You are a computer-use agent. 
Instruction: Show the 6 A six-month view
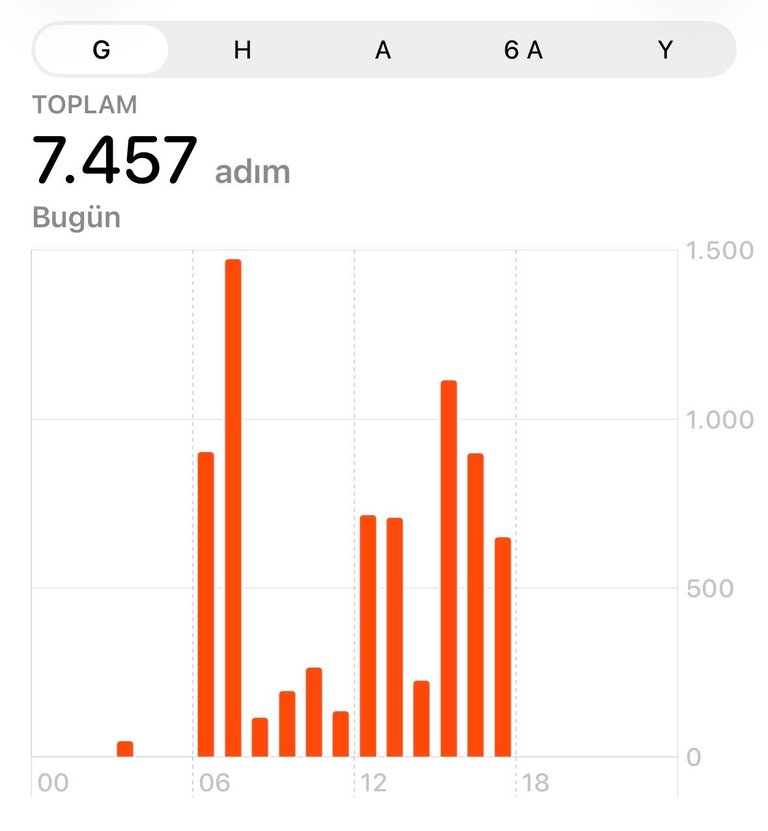523,50
